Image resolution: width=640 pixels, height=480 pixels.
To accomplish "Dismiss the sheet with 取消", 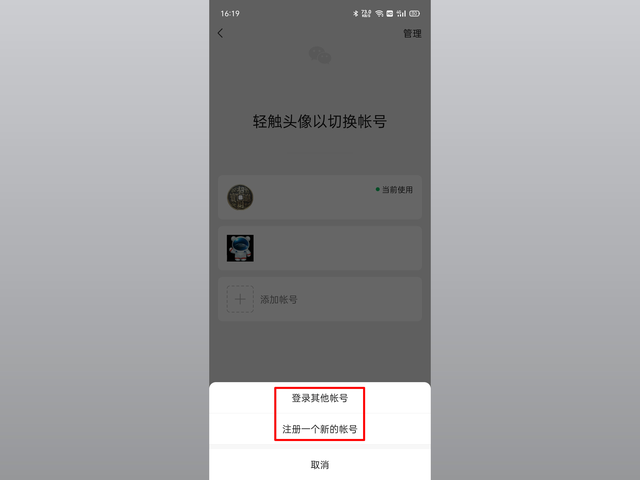I will [320, 465].
